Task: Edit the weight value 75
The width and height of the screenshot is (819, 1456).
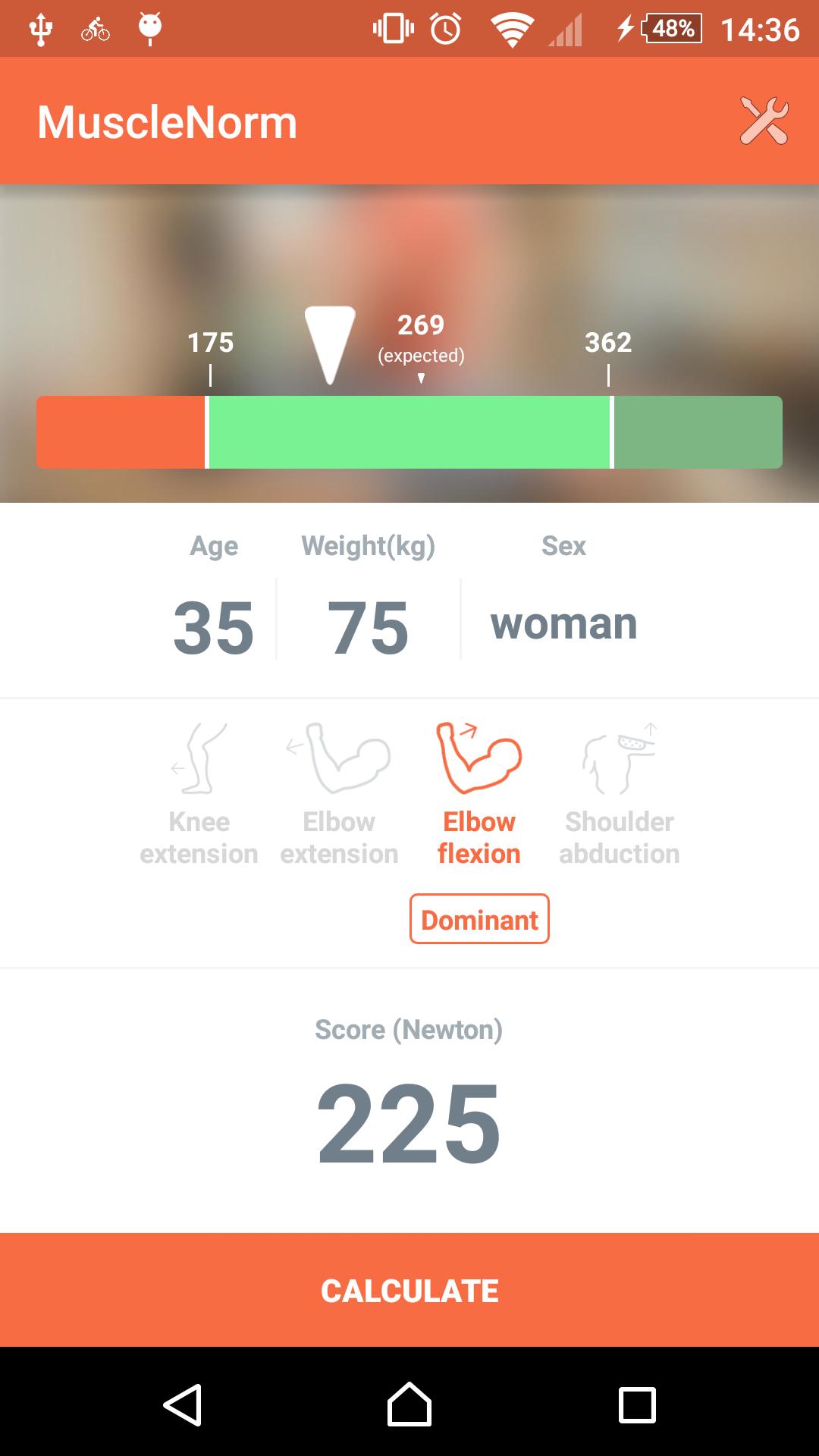Action: (369, 627)
